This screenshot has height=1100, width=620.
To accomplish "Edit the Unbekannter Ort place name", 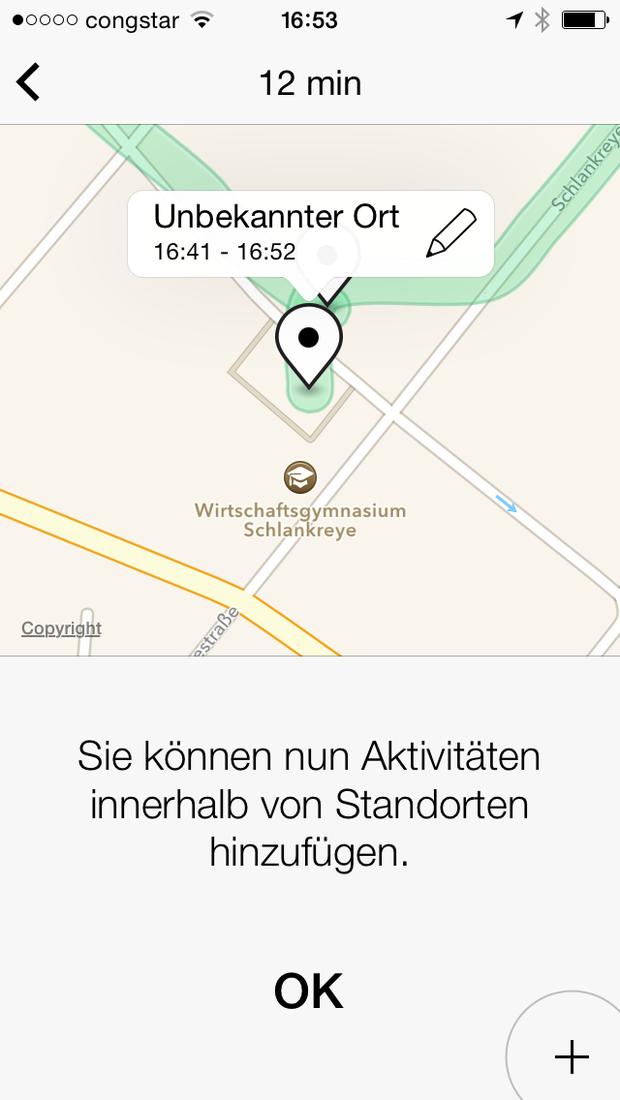I will tap(451, 233).
